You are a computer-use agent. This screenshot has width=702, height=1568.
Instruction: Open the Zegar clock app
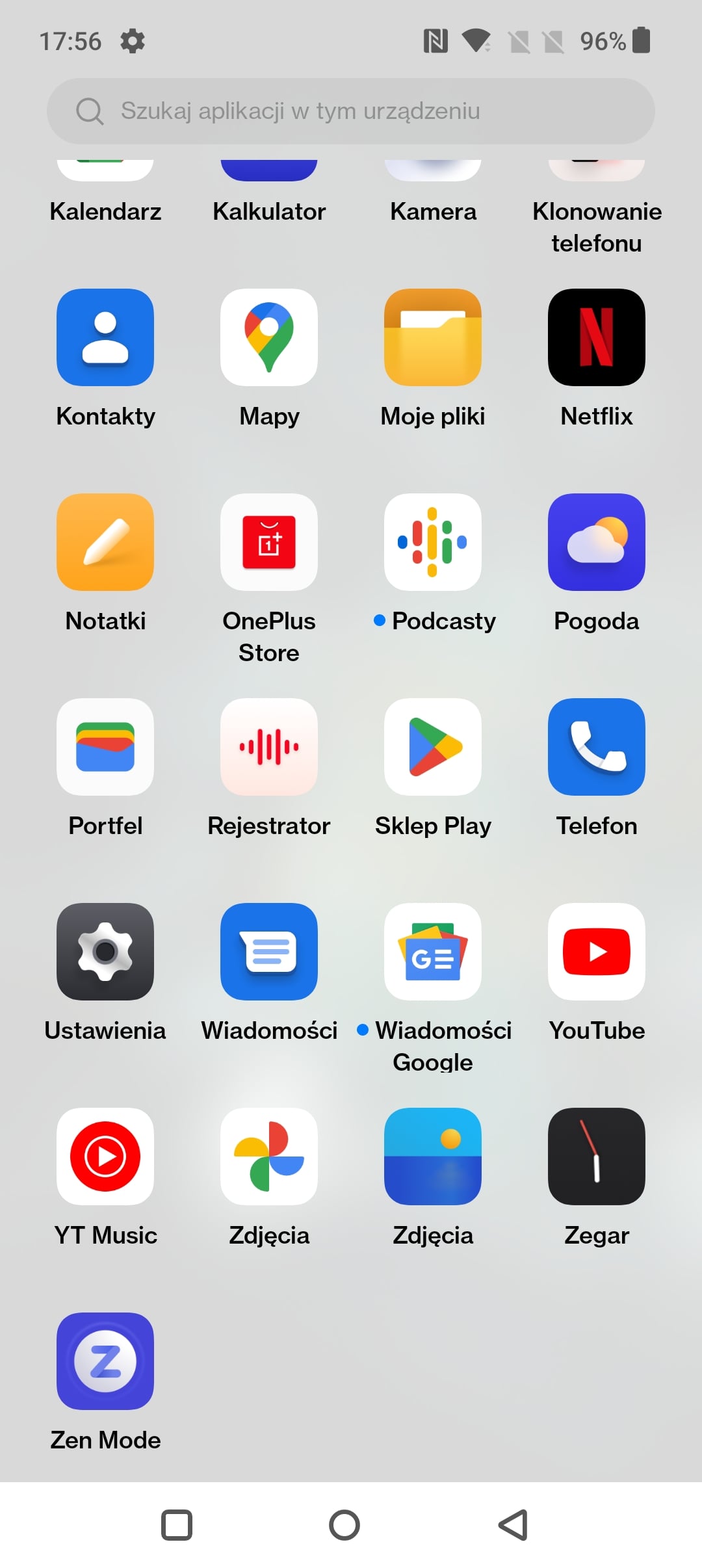tap(597, 1156)
